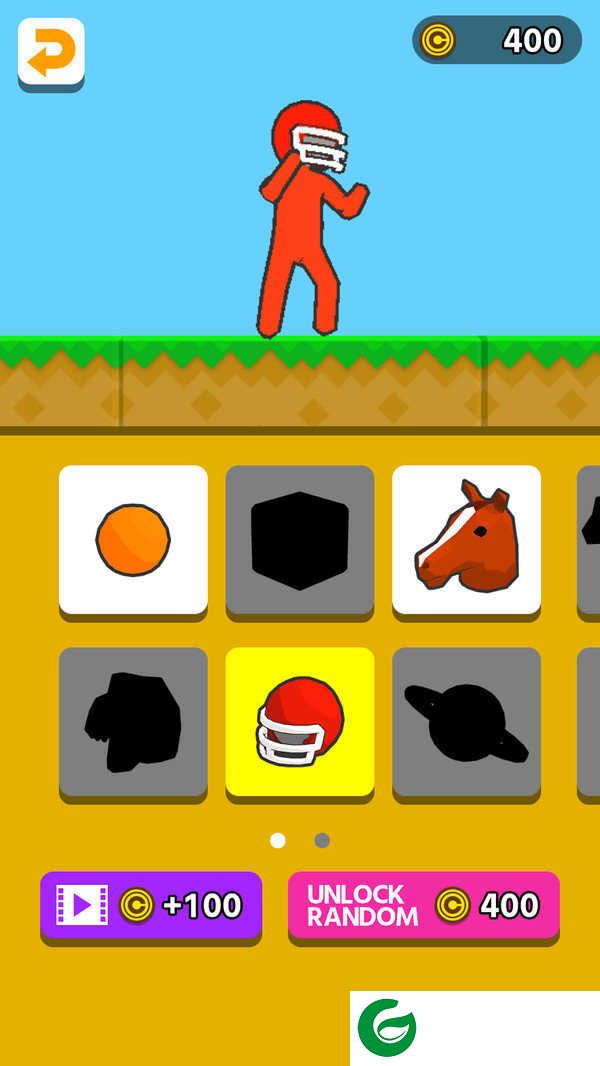Tap the orange back arrow button
The width and height of the screenshot is (600, 1066).
click(50, 52)
